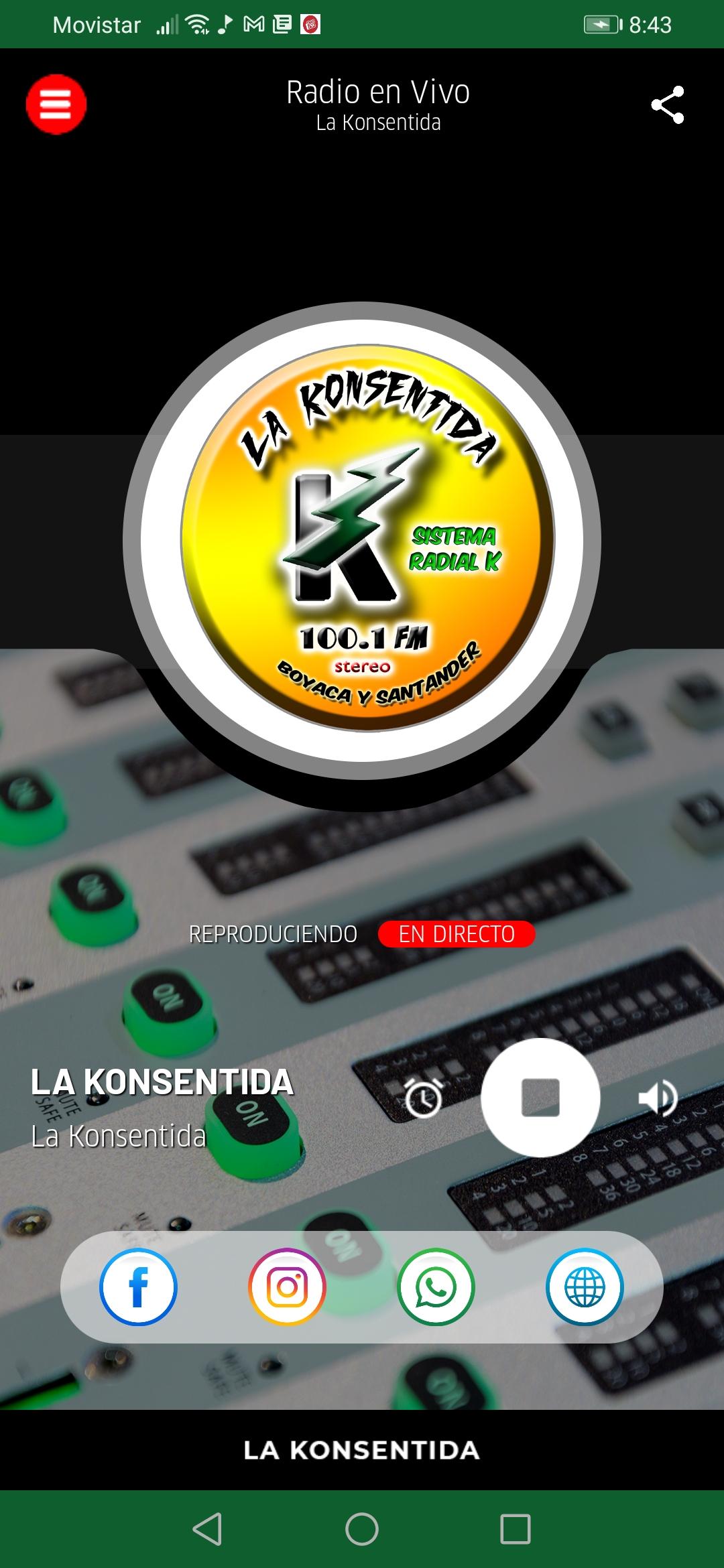Tap the volume speaker icon

658,1098
